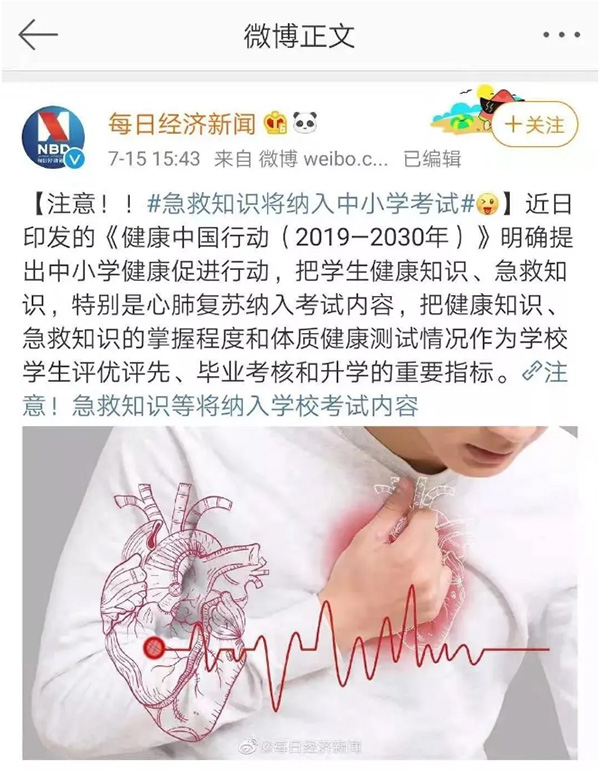Follow 每日经济新闻 with the +关注 button
This screenshot has height=770, width=600.
(x=533, y=125)
